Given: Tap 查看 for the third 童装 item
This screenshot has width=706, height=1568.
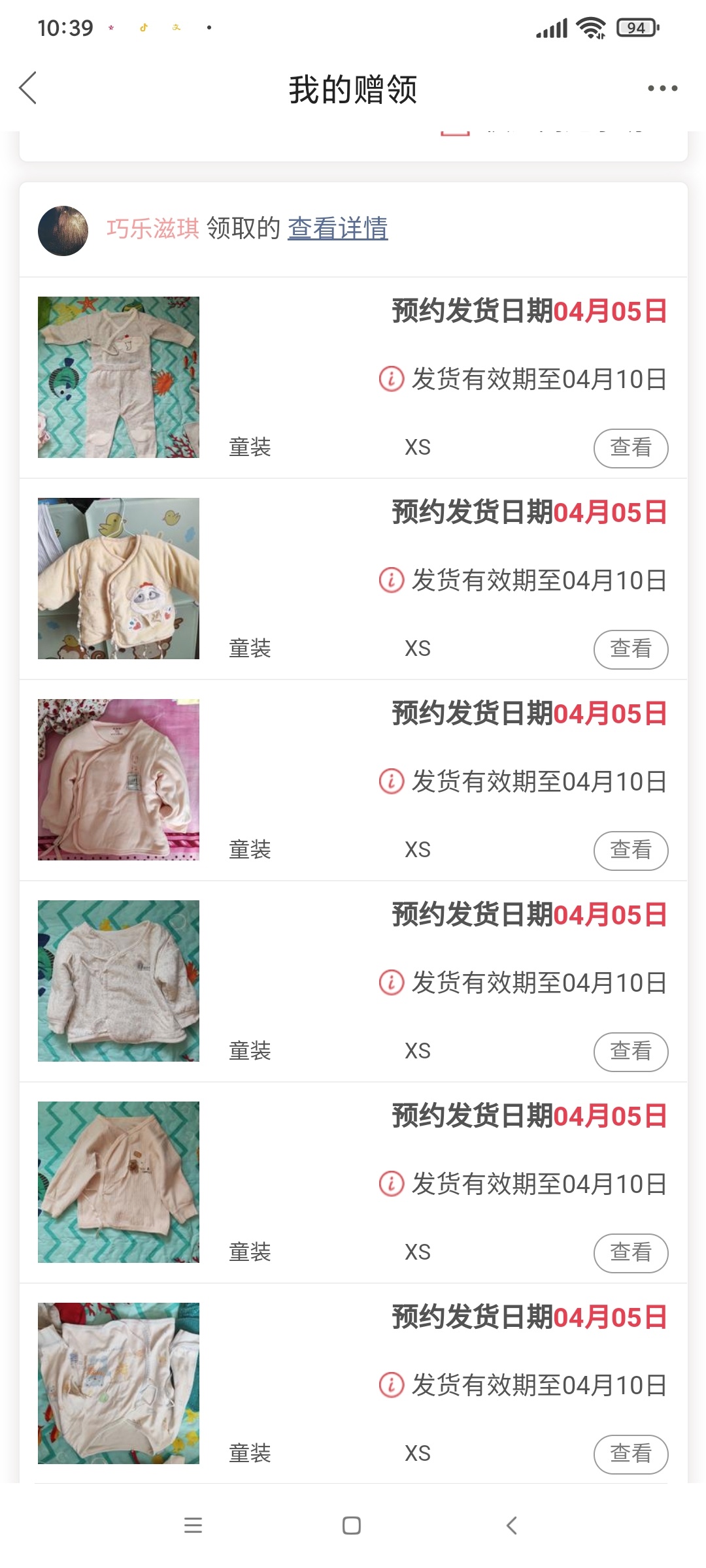Looking at the screenshot, I should coord(631,851).
